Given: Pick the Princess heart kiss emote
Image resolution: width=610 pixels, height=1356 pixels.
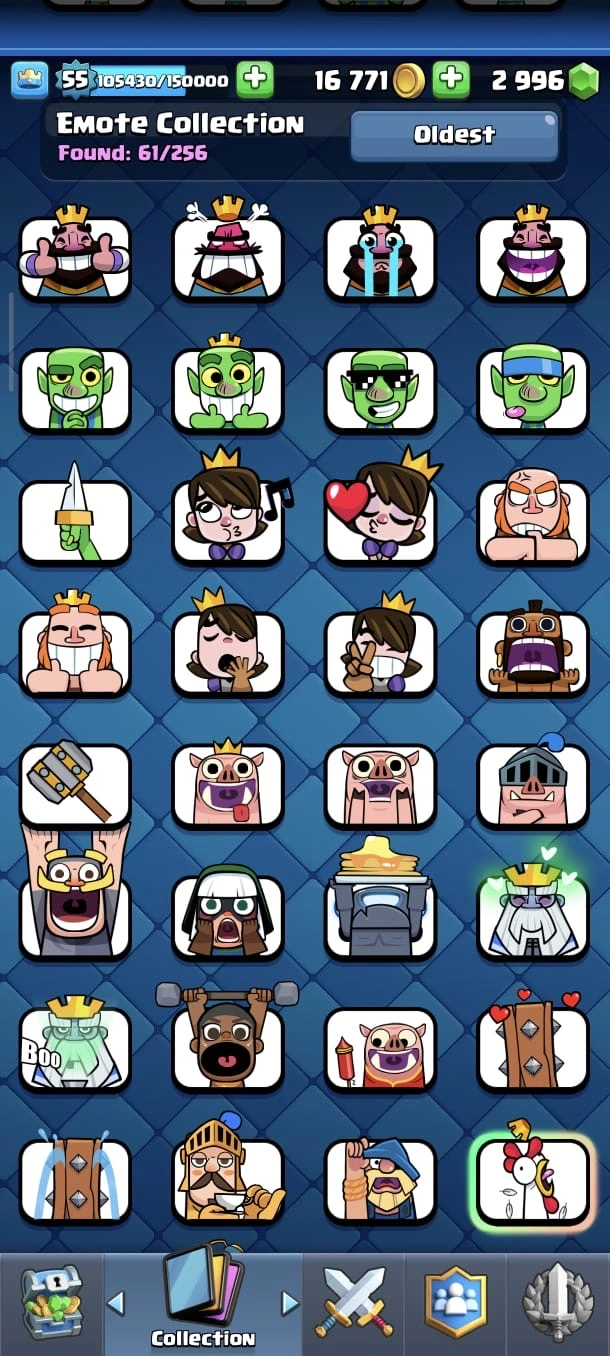Looking at the screenshot, I should tap(380, 520).
